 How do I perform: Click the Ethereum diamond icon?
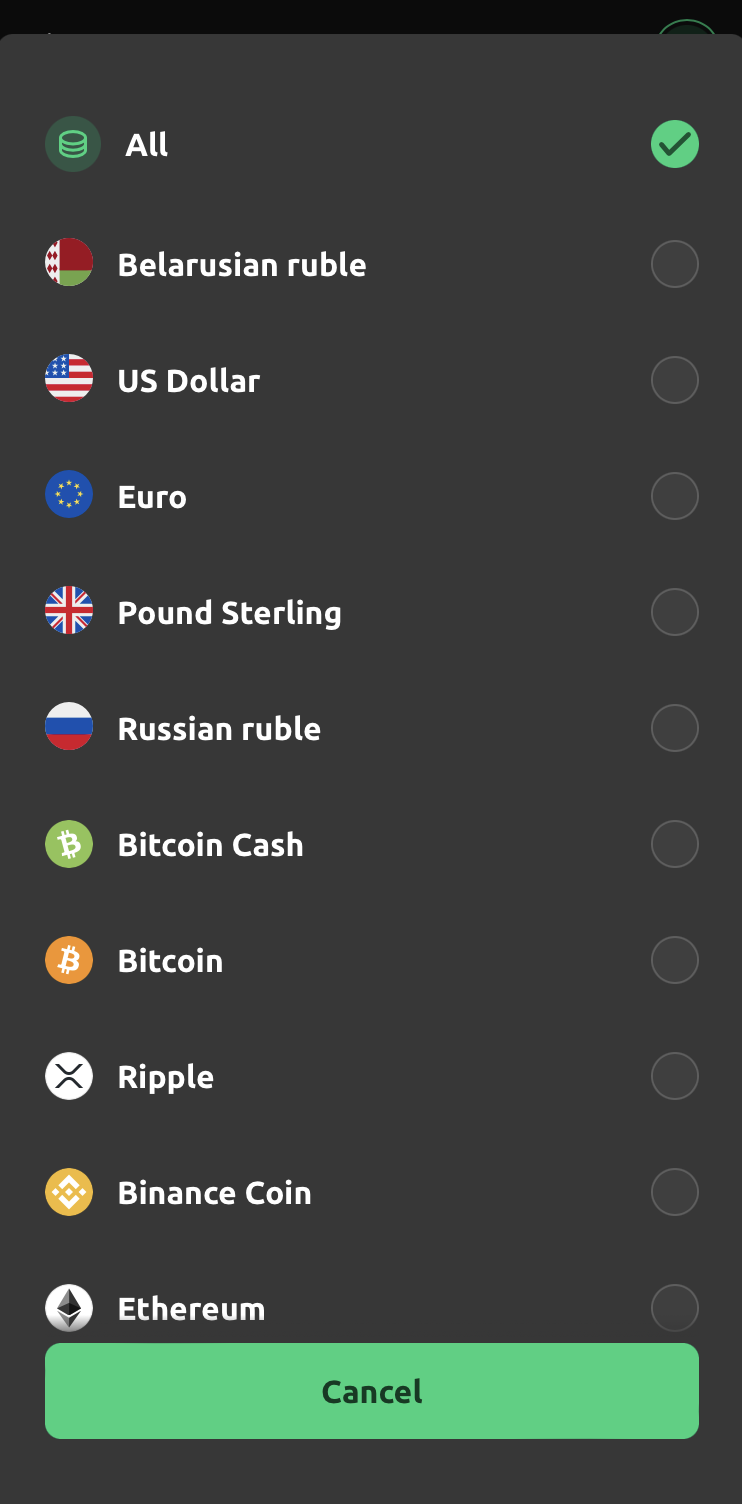pos(68,1307)
